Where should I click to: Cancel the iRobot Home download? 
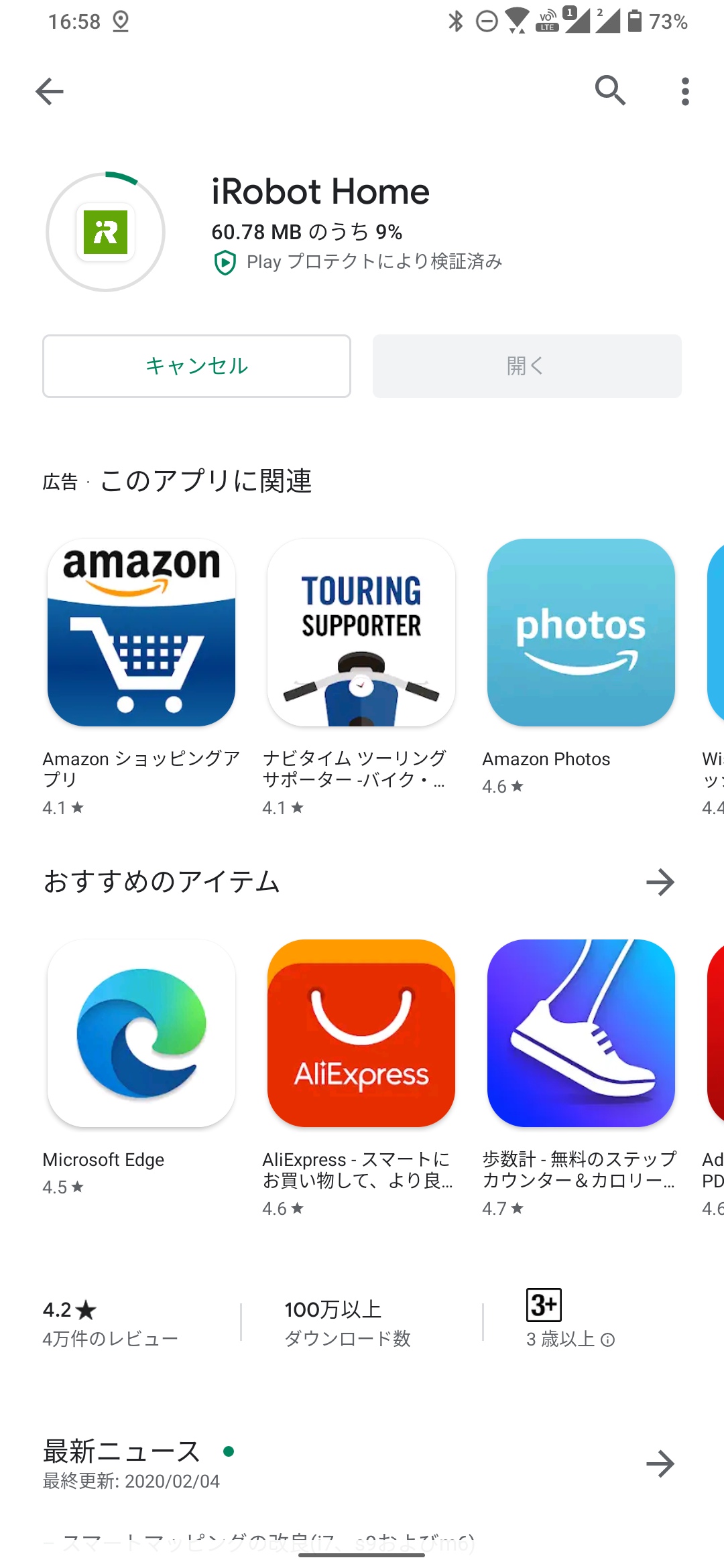point(196,366)
